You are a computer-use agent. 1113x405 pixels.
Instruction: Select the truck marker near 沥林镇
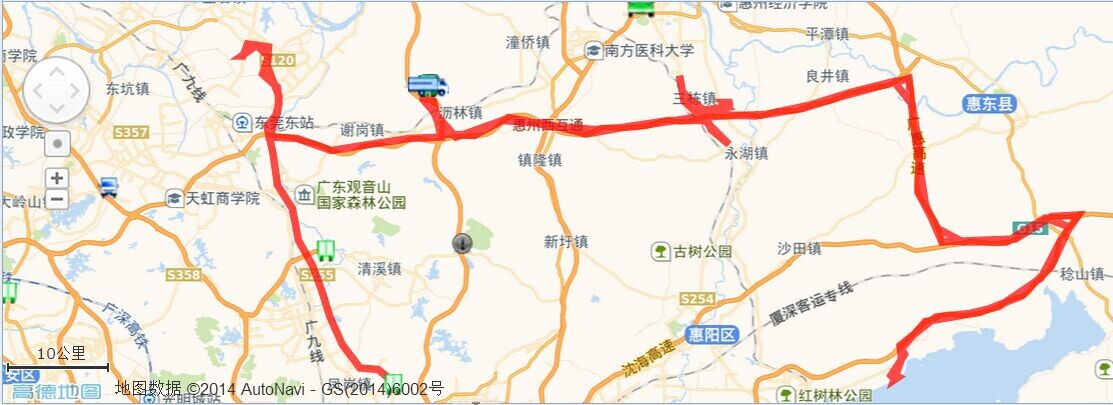(428, 86)
